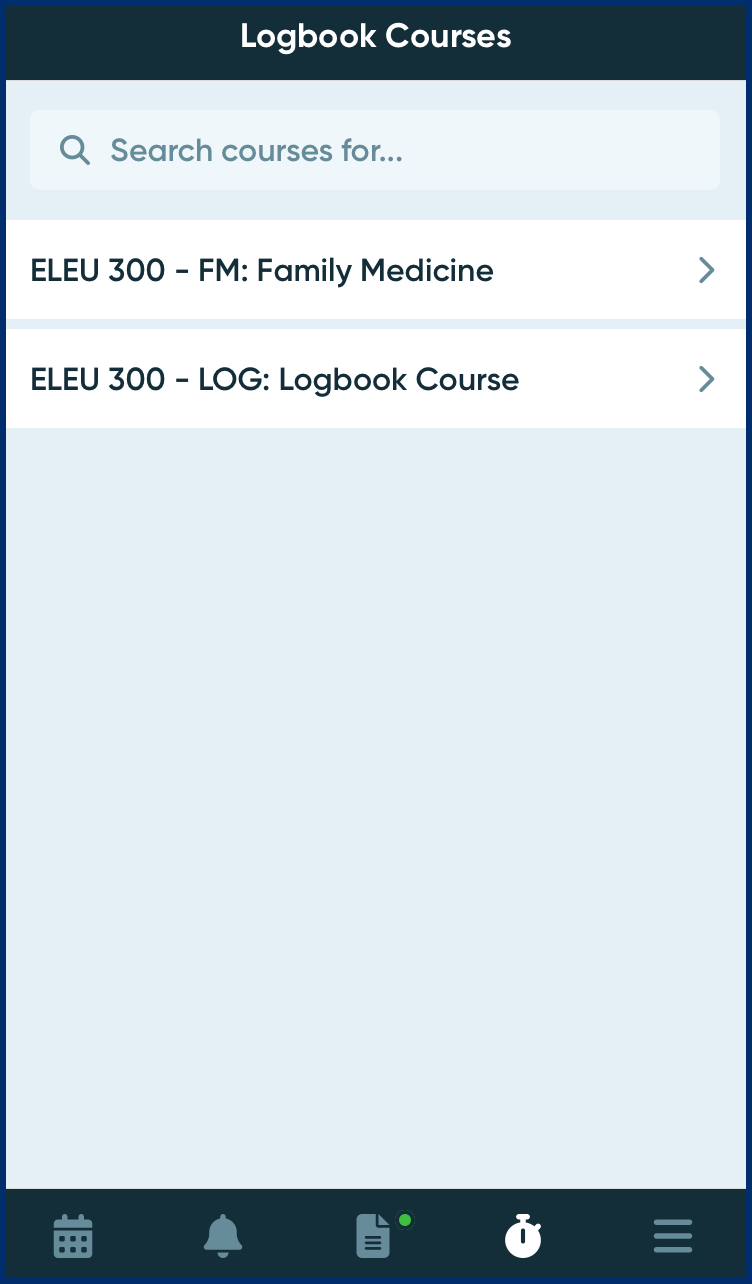Tap the green notification dot badge

[405, 1219]
